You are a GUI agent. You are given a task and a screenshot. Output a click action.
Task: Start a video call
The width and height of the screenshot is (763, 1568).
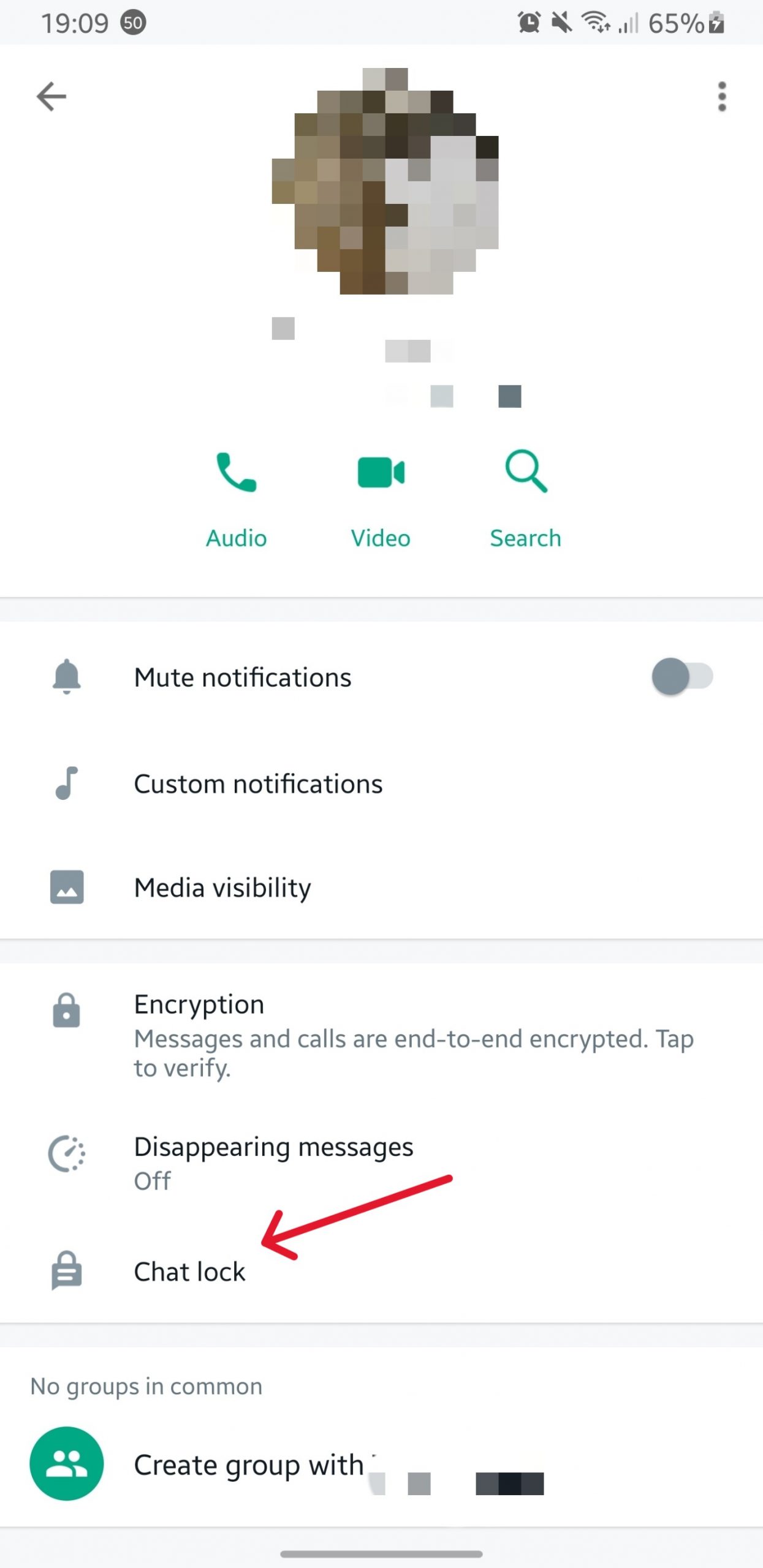tap(381, 497)
